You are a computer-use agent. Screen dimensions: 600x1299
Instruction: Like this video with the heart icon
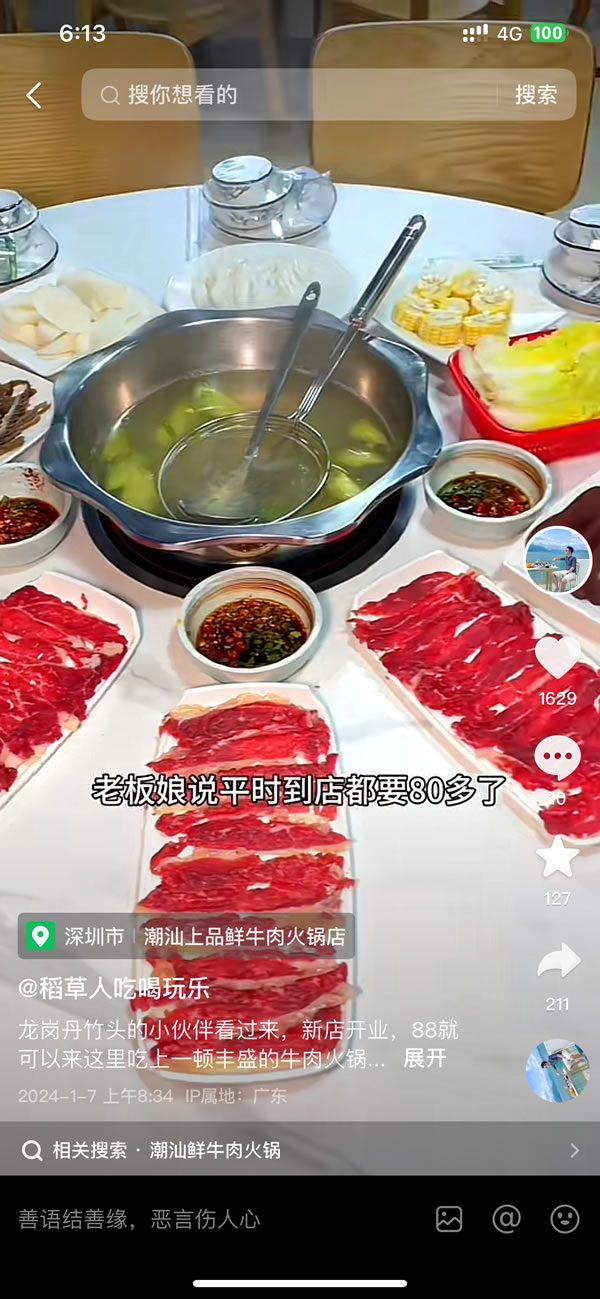557,658
